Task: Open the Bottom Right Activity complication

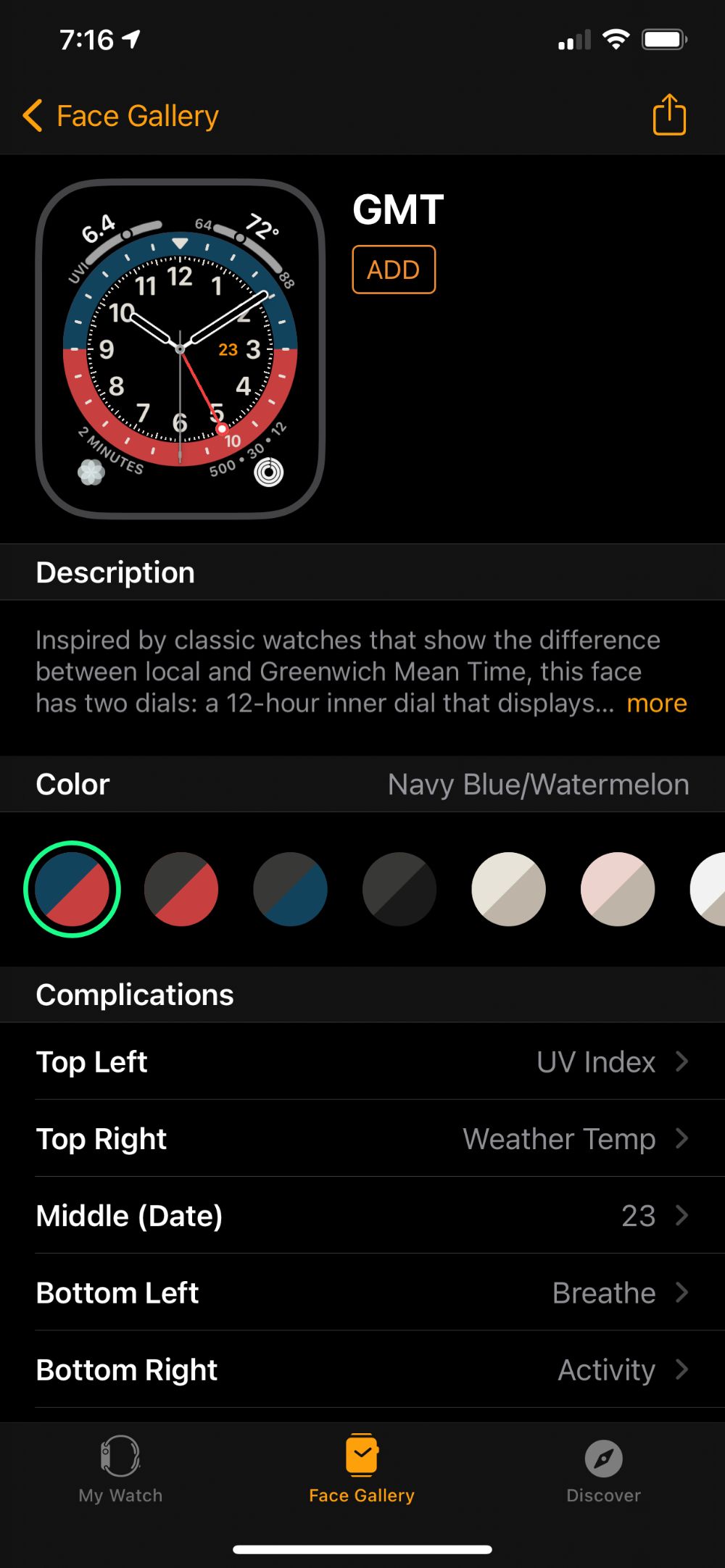Action: pos(362,1369)
